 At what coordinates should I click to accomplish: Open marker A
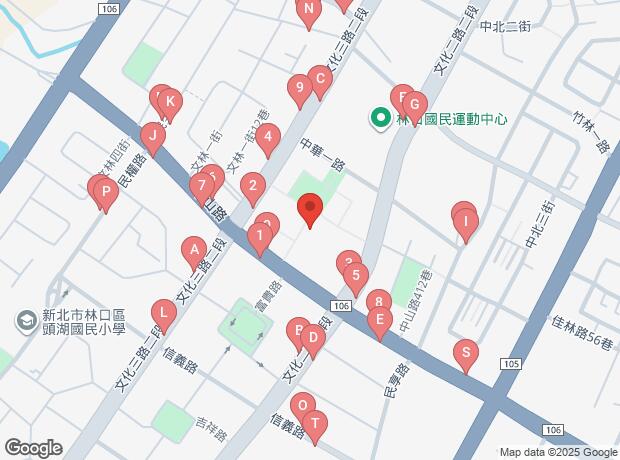193,251
